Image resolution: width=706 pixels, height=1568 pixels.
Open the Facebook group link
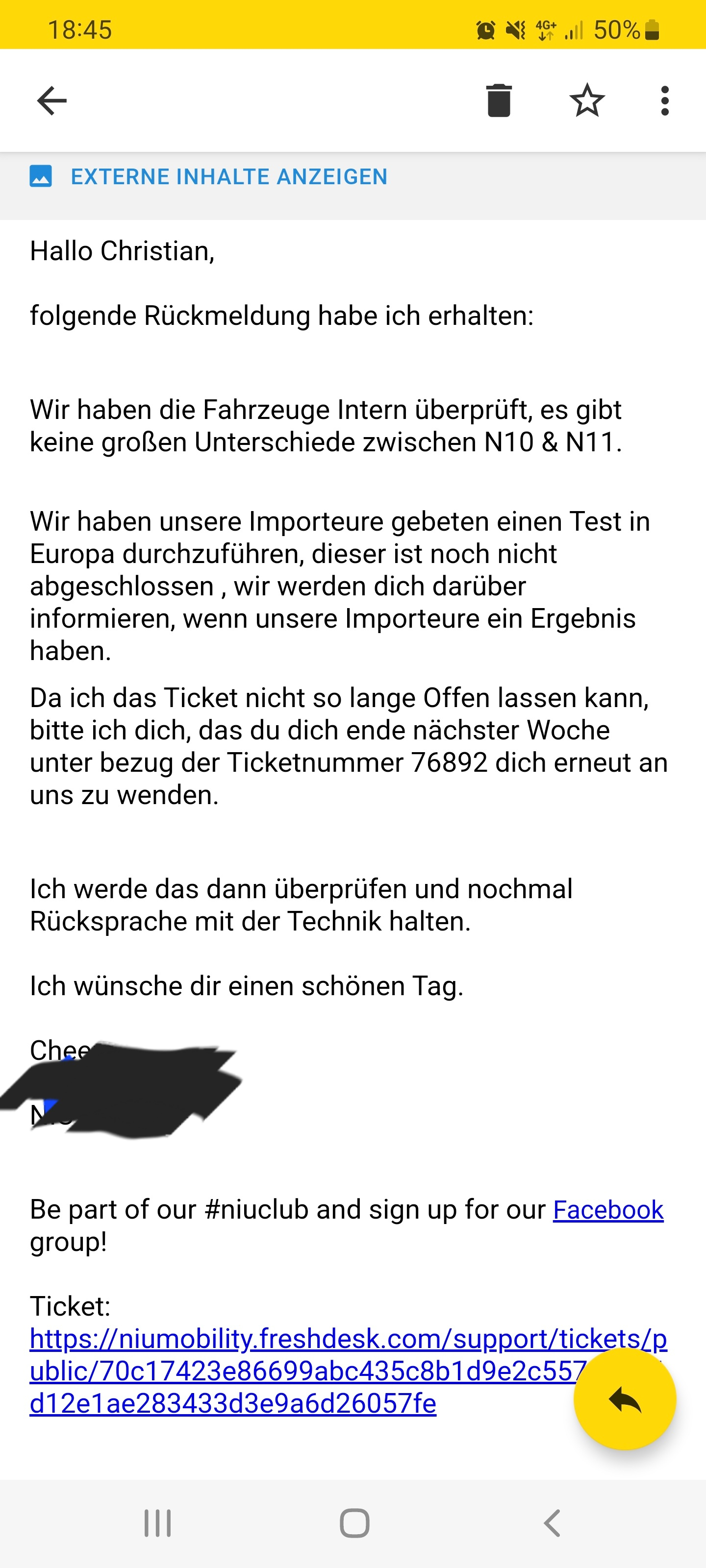[608, 1210]
